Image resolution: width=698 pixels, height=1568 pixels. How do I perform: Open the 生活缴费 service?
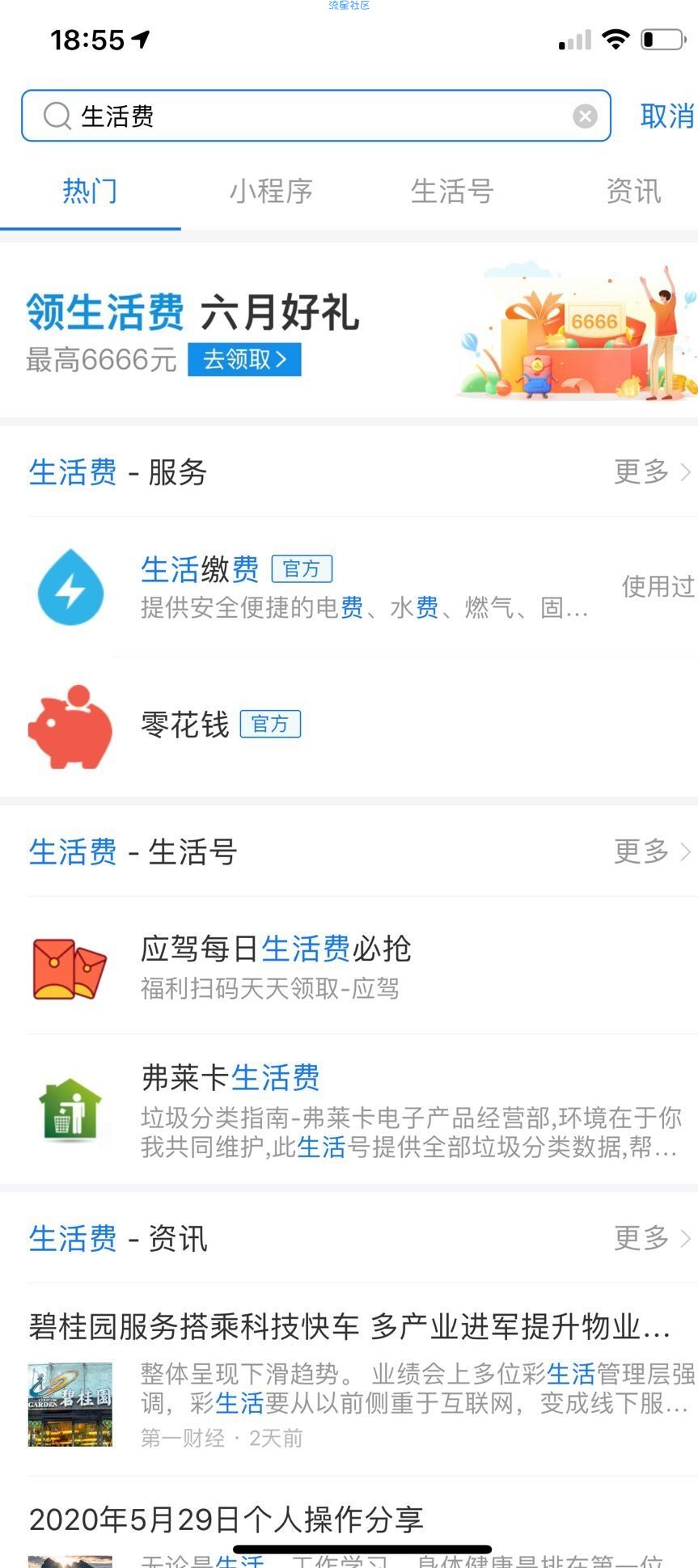pos(364,586)
